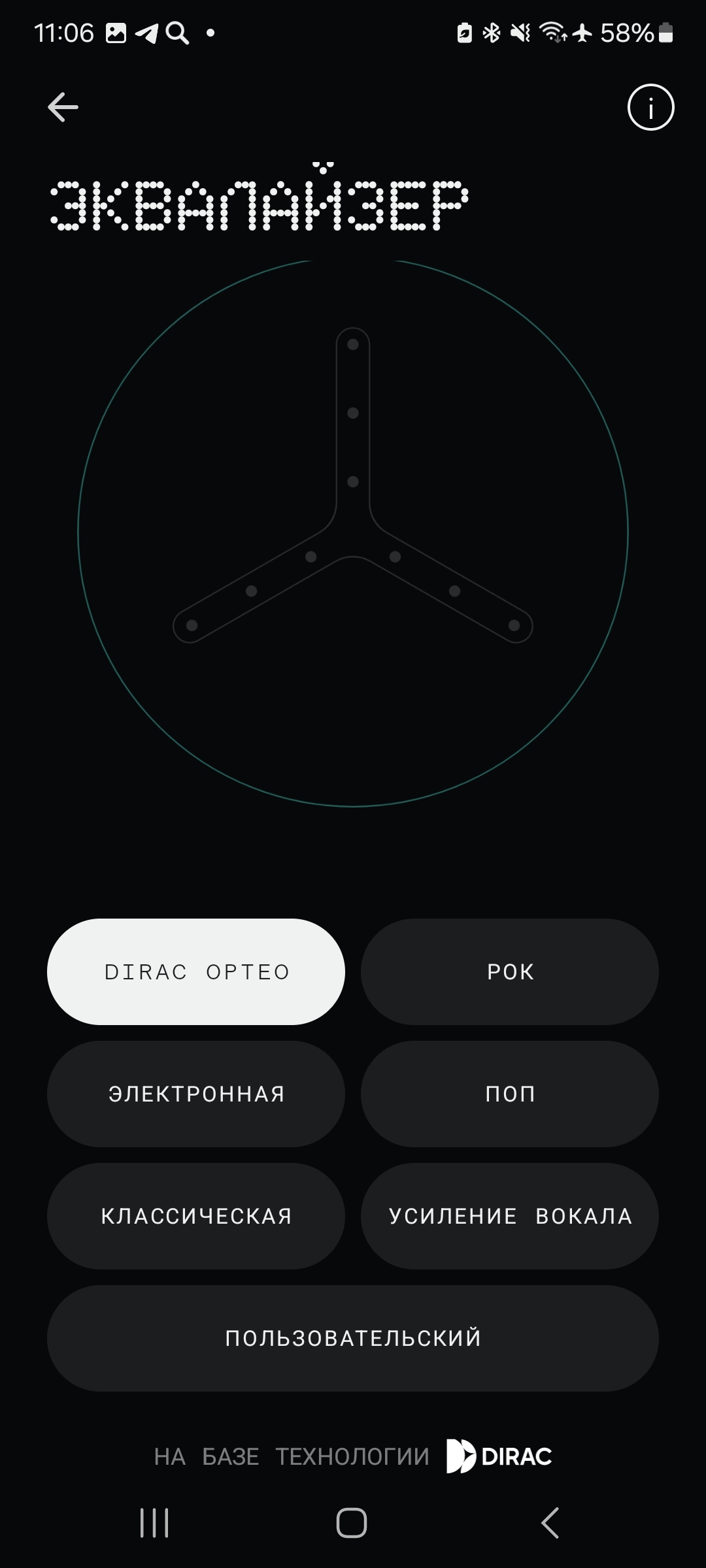
Task: Select the Dirac Opteo preset
Action: pyautogui.click(x=196, y=972)
